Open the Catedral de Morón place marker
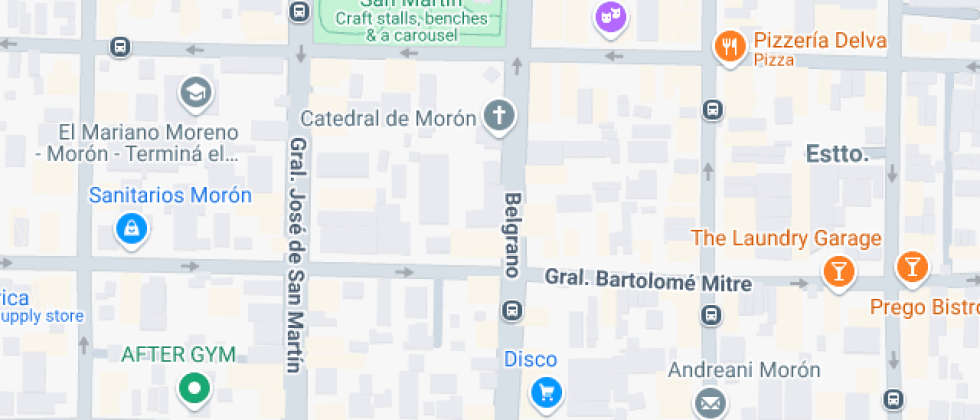This screenshot has height=420, width=980. 500,116
